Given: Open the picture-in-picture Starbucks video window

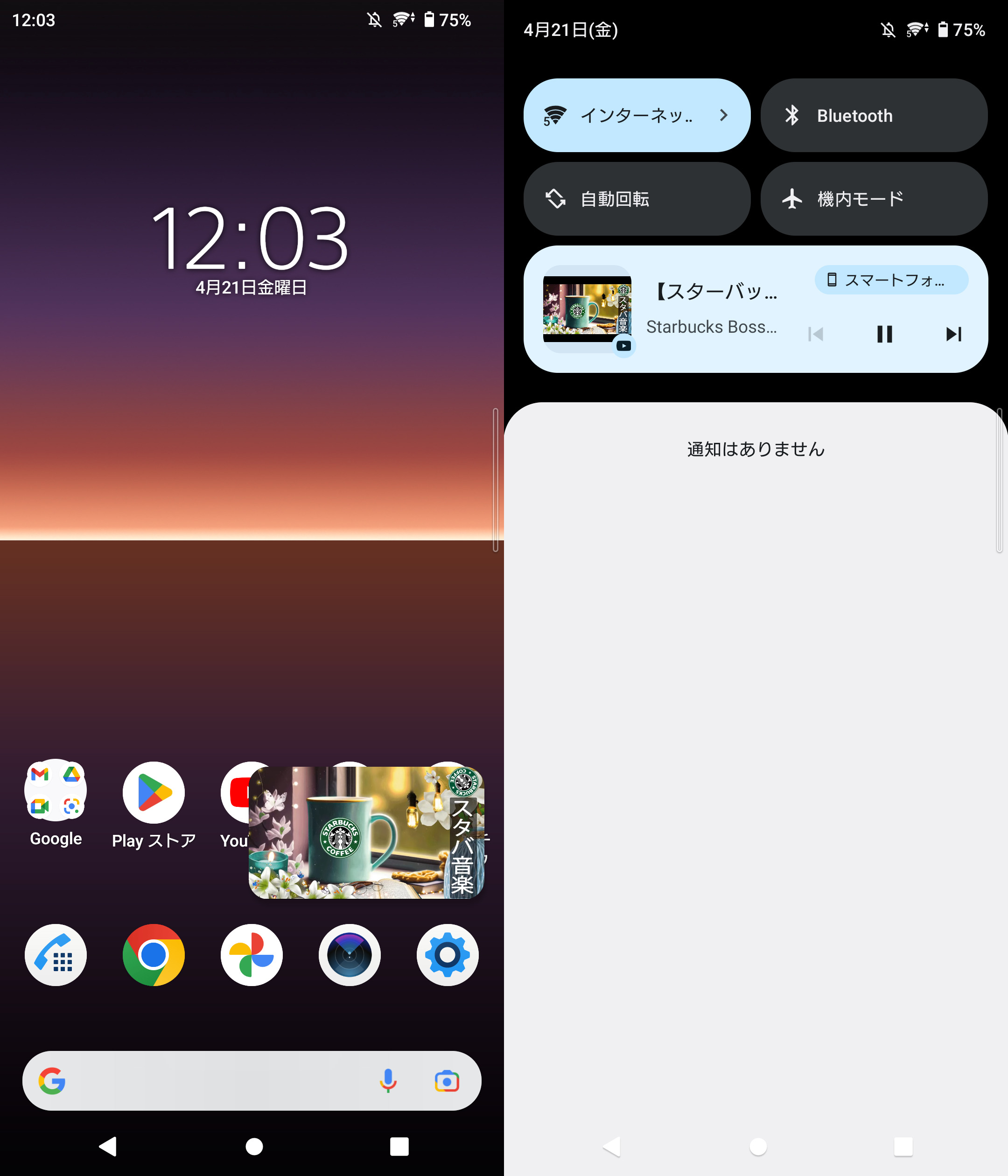Looking at the screenshot, I should (366, 832).
